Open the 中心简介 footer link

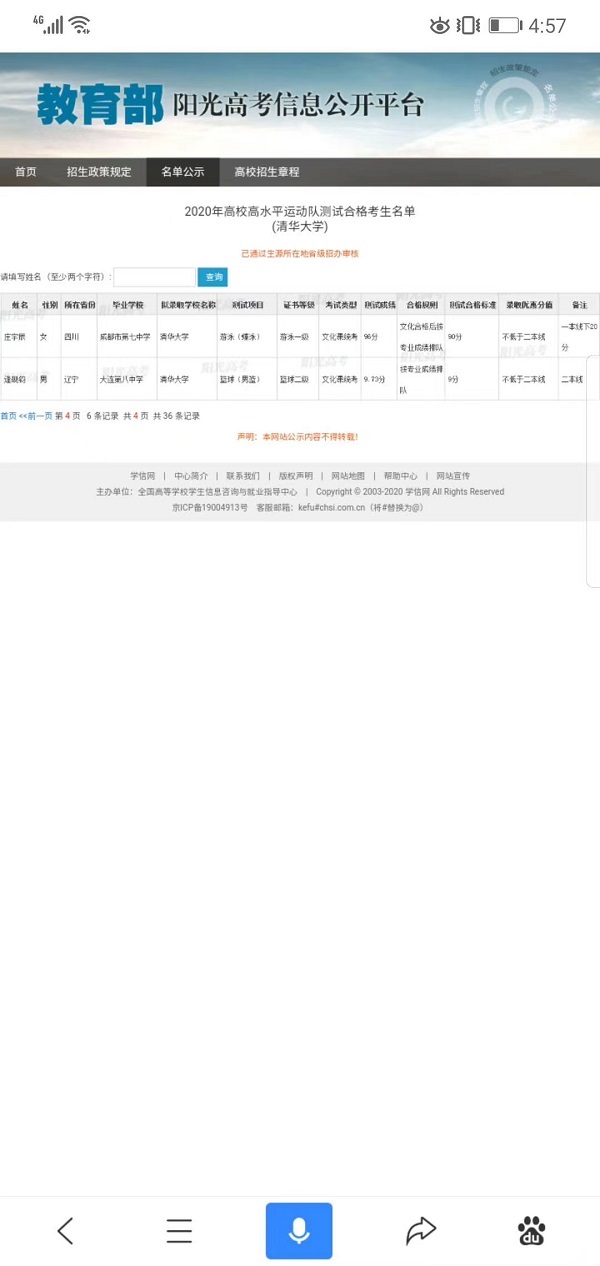coord(191,476)
